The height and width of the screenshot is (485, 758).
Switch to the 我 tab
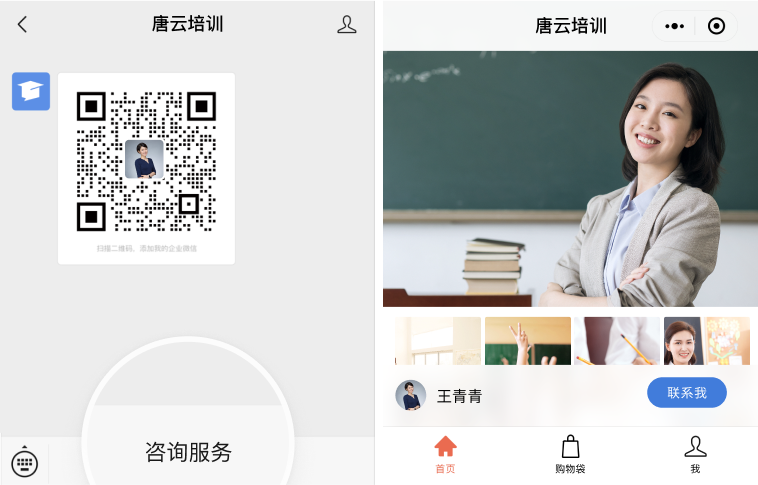click(695, 454)
